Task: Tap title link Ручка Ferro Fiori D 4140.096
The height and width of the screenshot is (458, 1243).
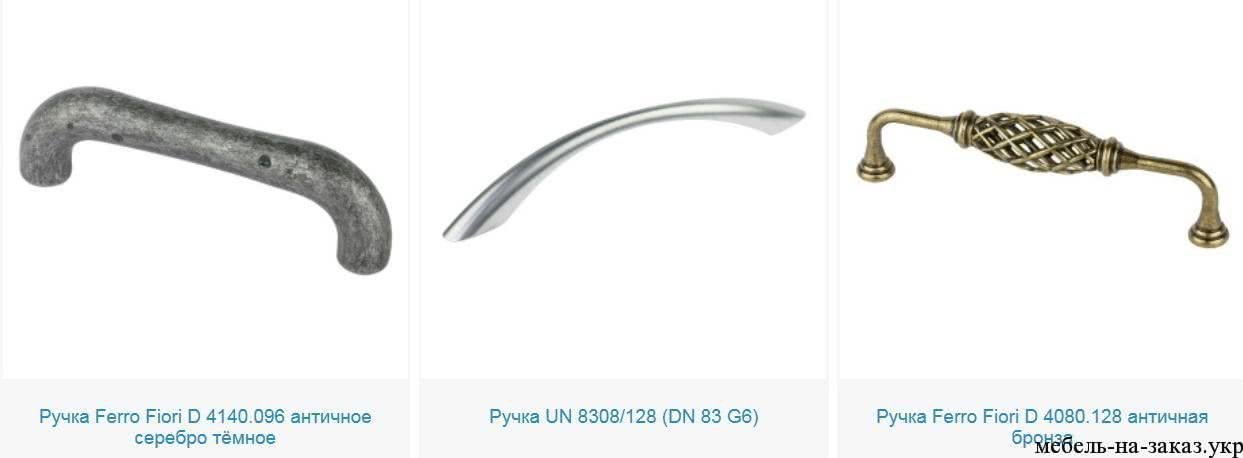Action: tap(205, 427)
